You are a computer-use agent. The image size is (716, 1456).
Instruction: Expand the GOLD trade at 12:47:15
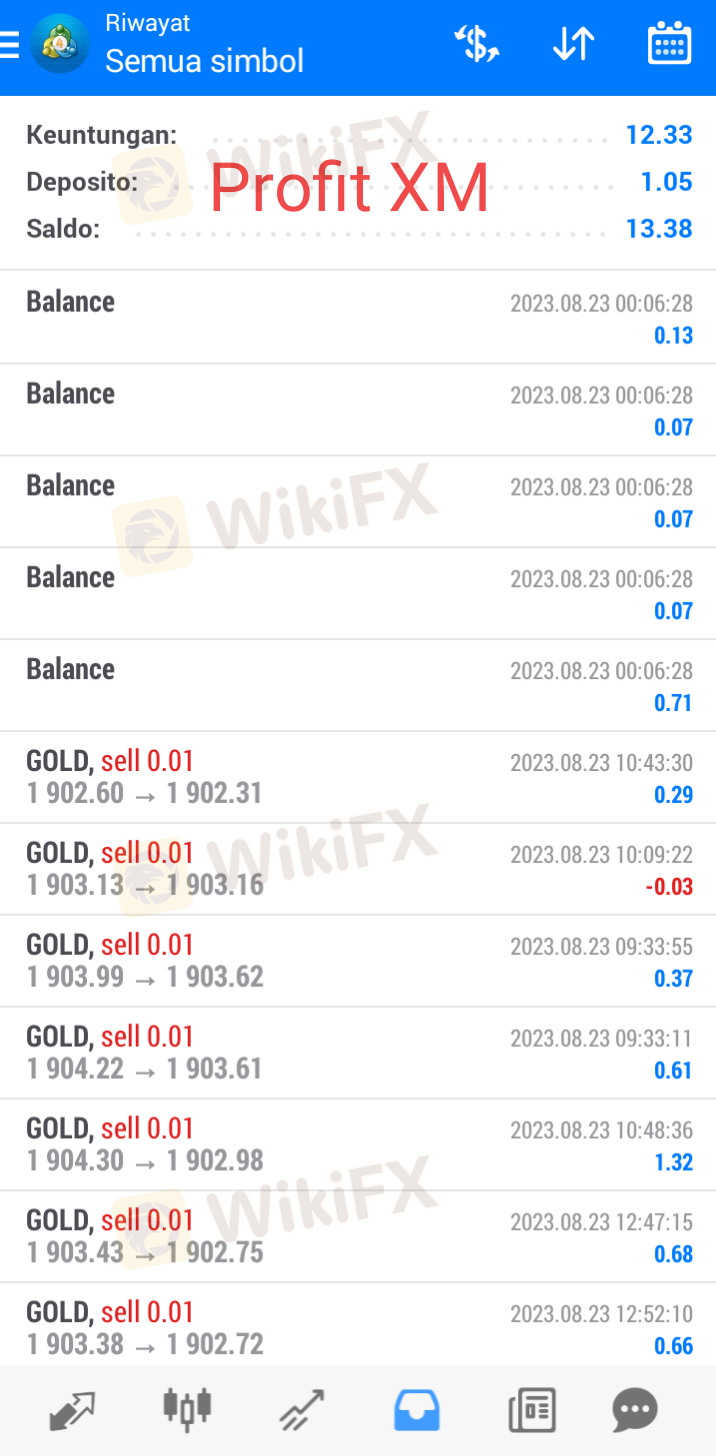coord(358,1237)
